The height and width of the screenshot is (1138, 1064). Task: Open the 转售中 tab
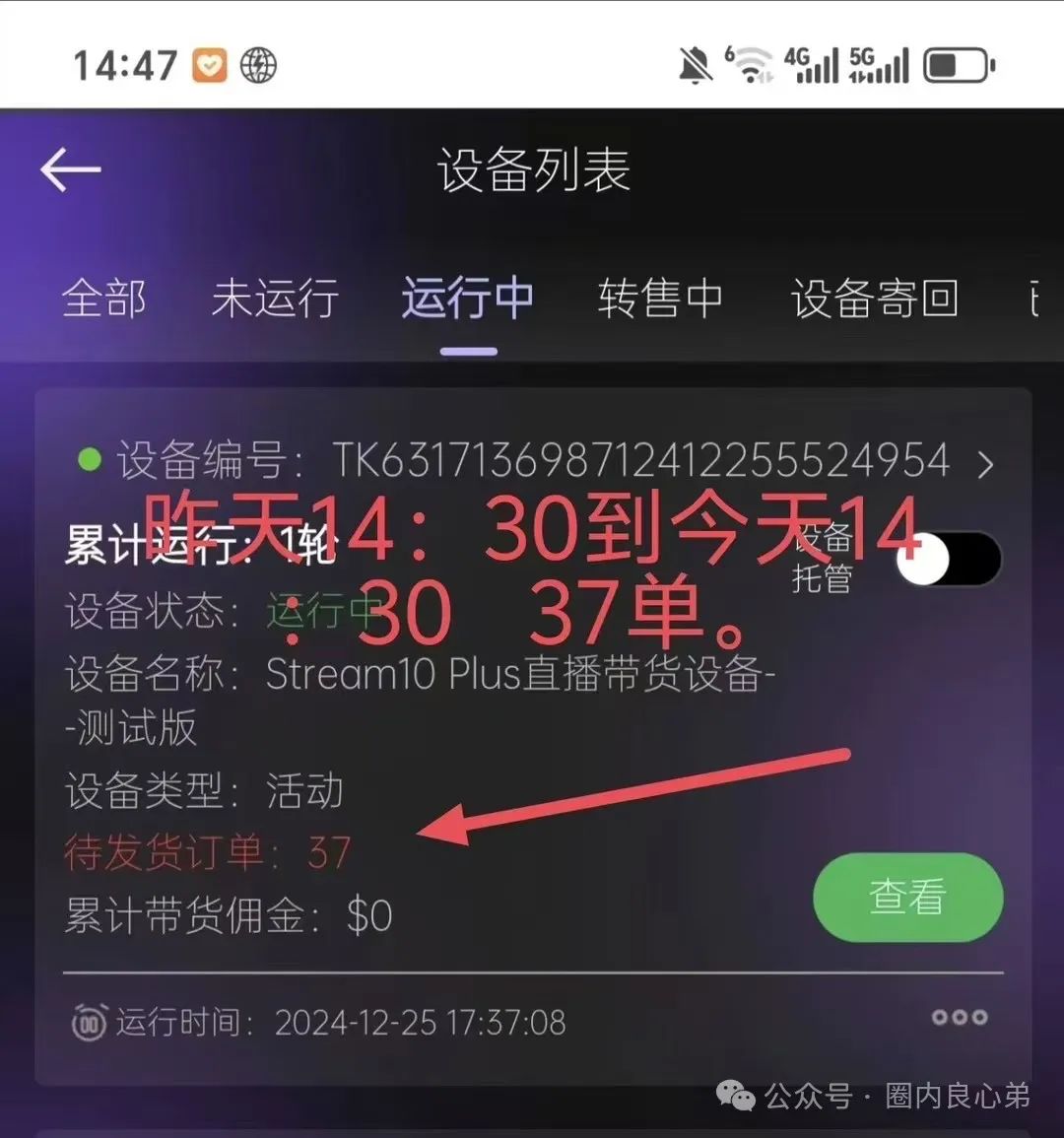pyautogui.click(x=659, y=298)
